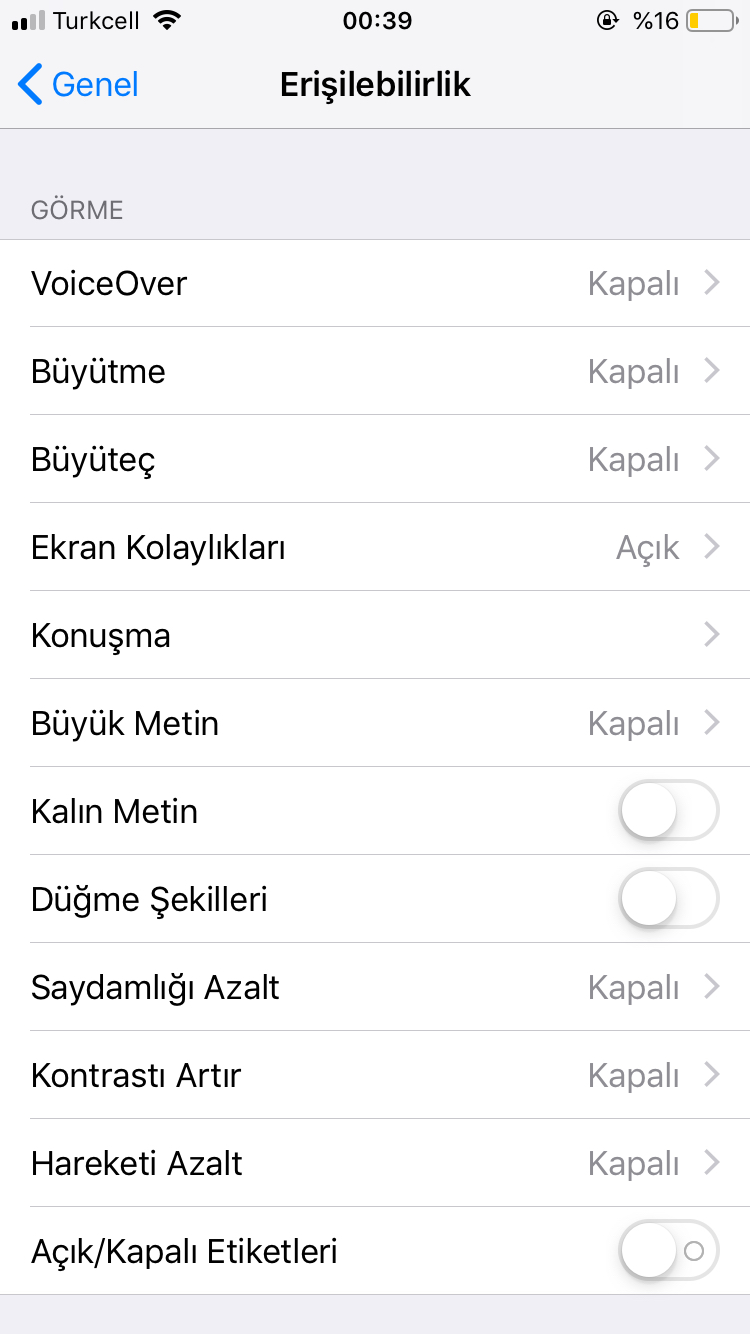Open Hareketi Azalt settings
The height and width of the screenshot is (1334, 750).
point(375,1164)
